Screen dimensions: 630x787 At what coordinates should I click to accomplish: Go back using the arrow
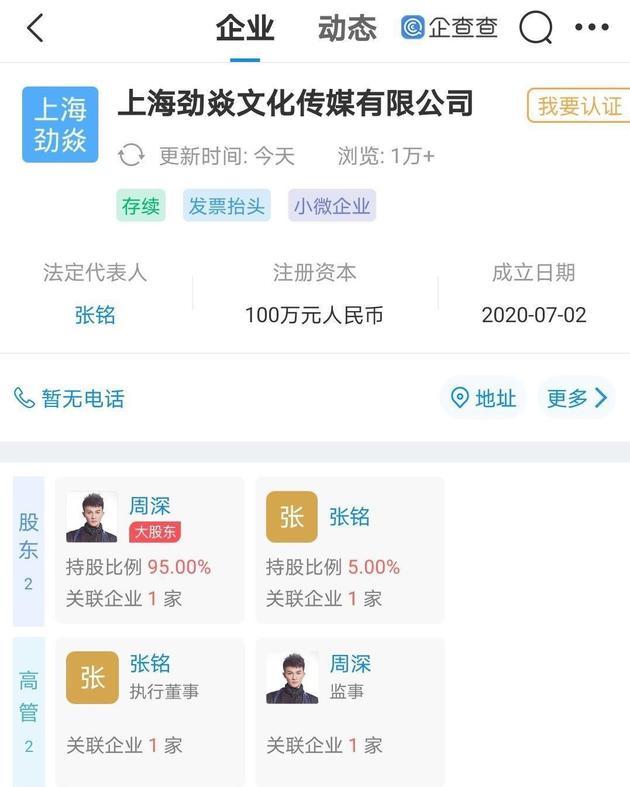[x=35, y=28]
